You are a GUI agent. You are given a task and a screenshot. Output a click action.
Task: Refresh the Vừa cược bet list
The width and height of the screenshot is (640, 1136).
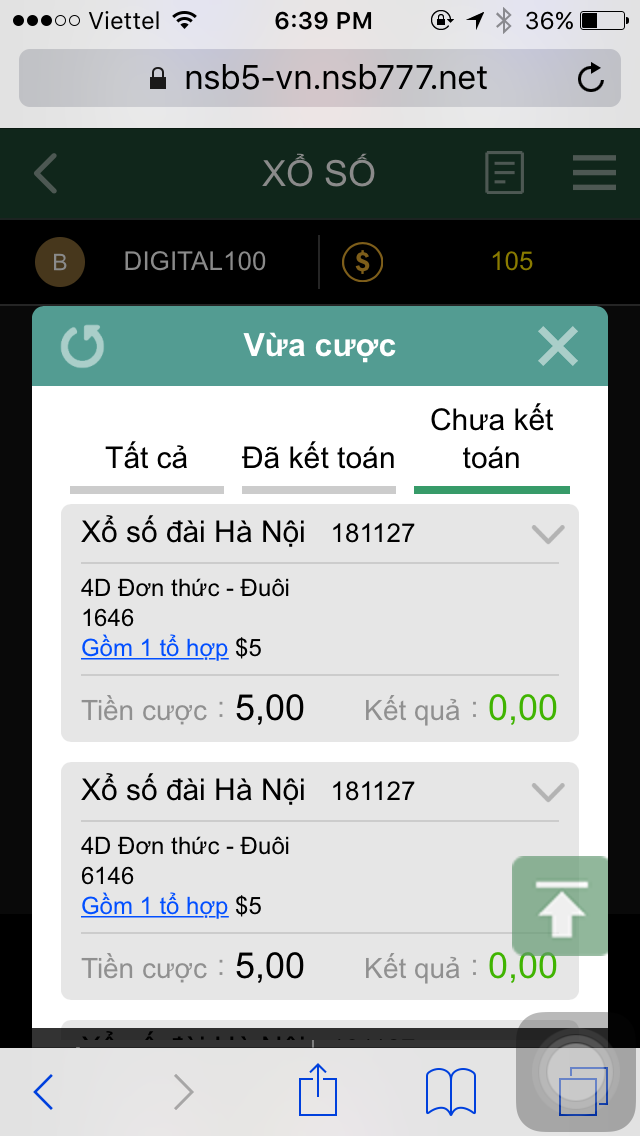[x=82, y=346]
